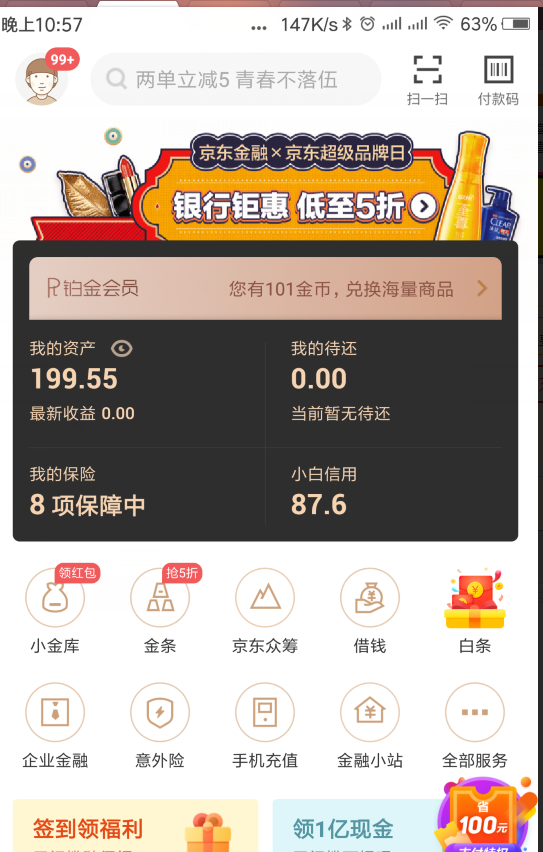
Task: Open 白条 service
Action: pyautogui.click(x=475, y=611)
